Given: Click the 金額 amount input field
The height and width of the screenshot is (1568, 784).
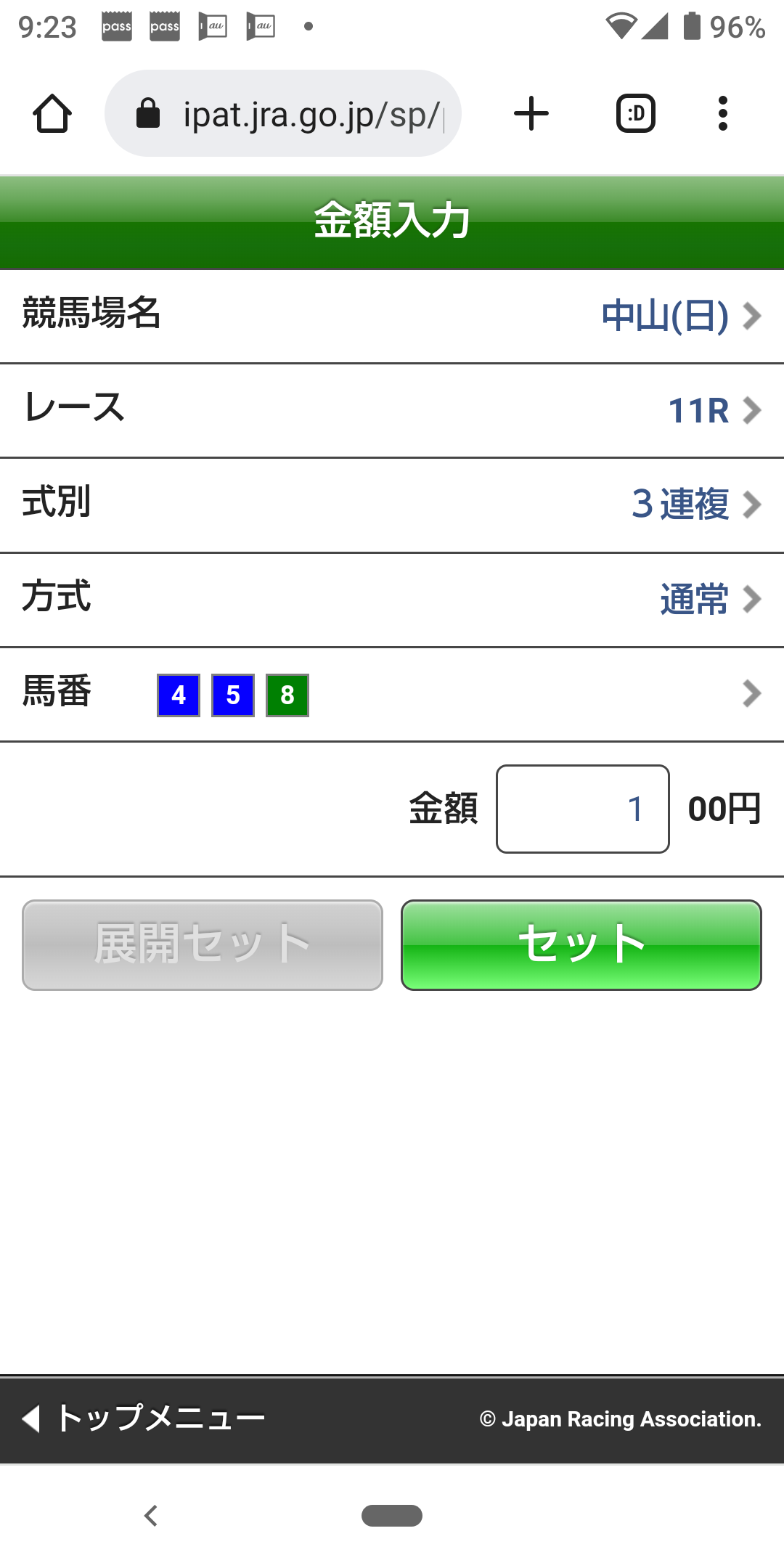Looking at the screenshot, I should pyautogui.click(x=581, y=809).
